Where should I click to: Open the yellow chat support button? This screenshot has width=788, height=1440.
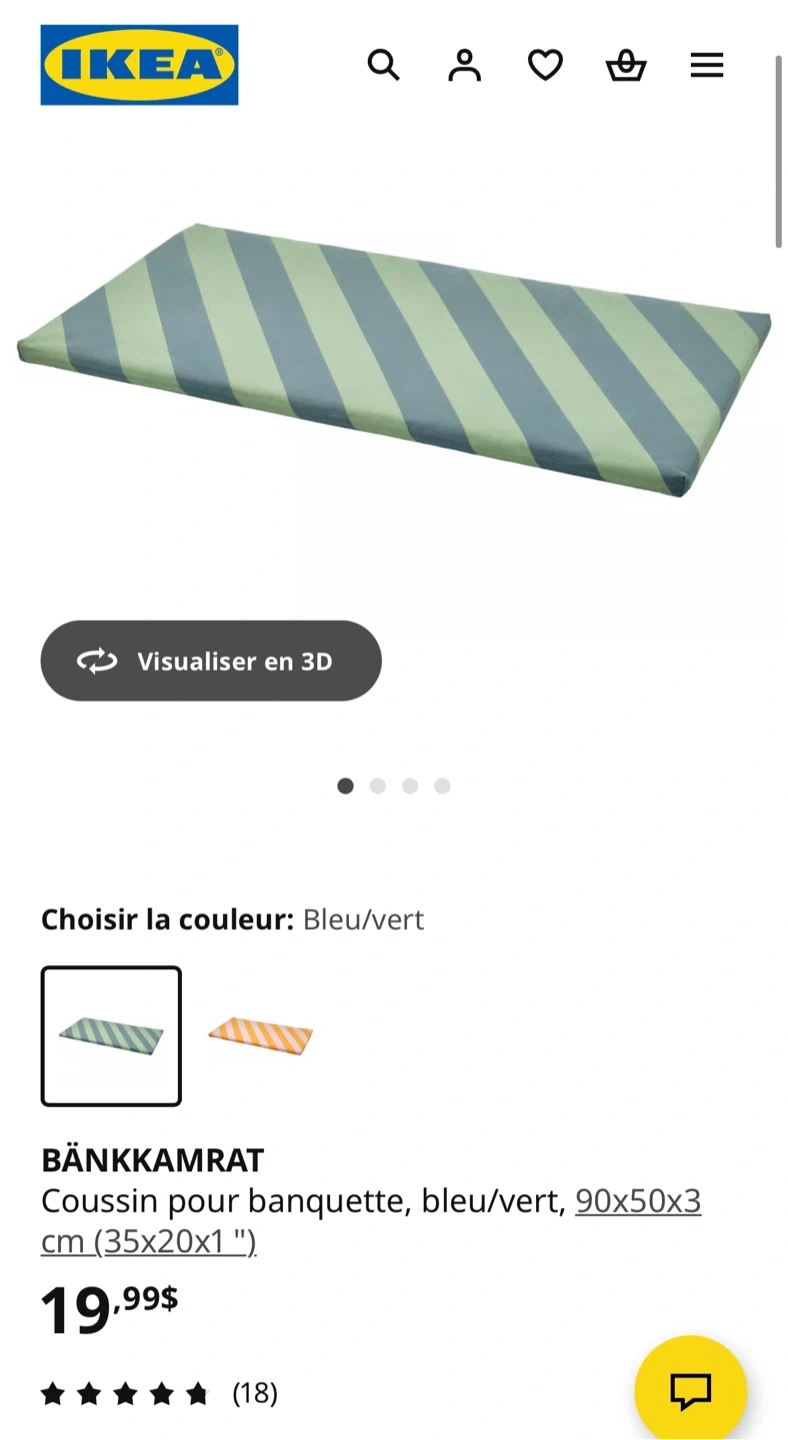(690, 1389)
